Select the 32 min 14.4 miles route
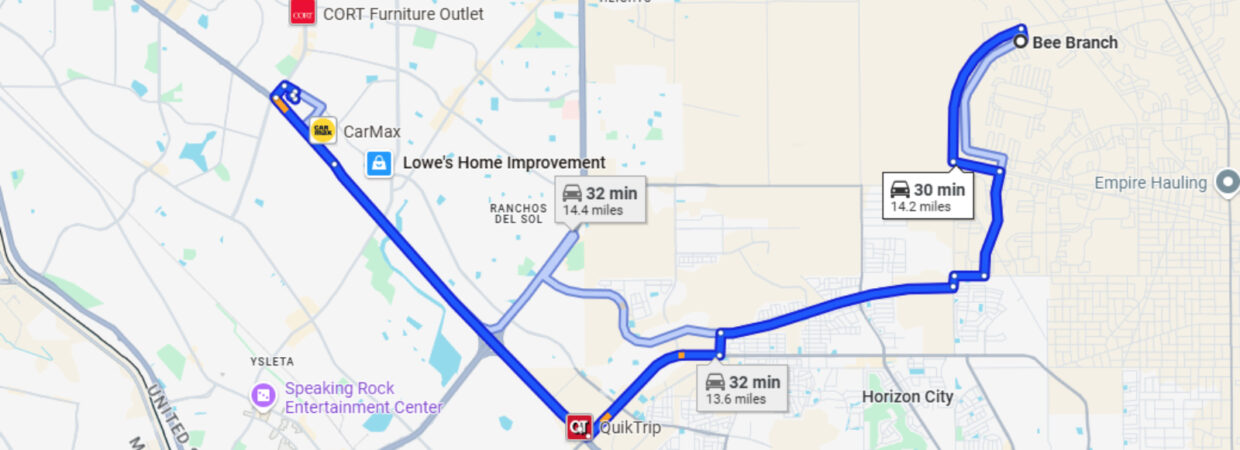Image resolution: width=1240 pixels, height=450 pixels. tap(600, 199)
